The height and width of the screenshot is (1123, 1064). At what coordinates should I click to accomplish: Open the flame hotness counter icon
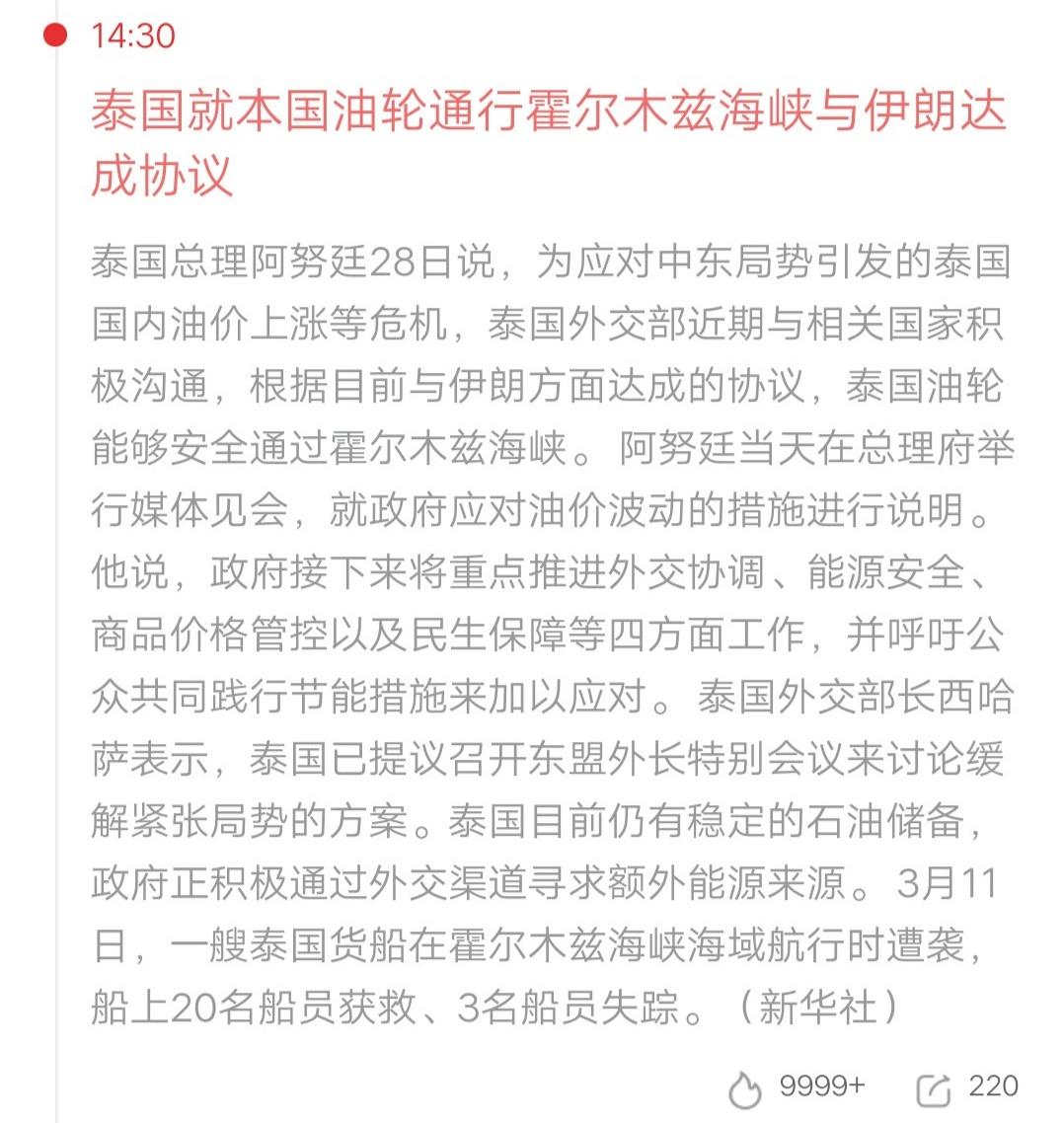click(748, 1086)
